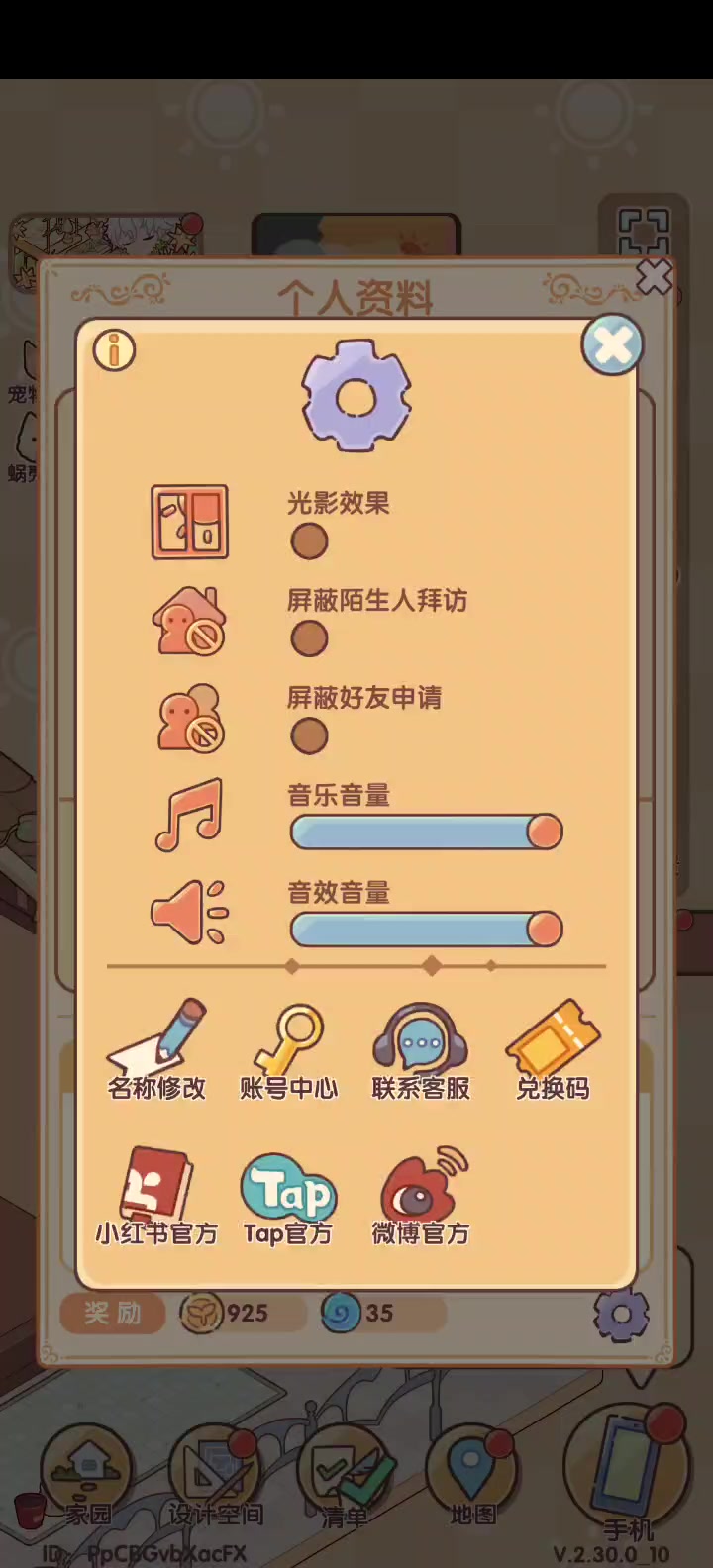Visit Tap官方 page
713x1568 pixels.
pyautogui.click(x=288, y=1199)
